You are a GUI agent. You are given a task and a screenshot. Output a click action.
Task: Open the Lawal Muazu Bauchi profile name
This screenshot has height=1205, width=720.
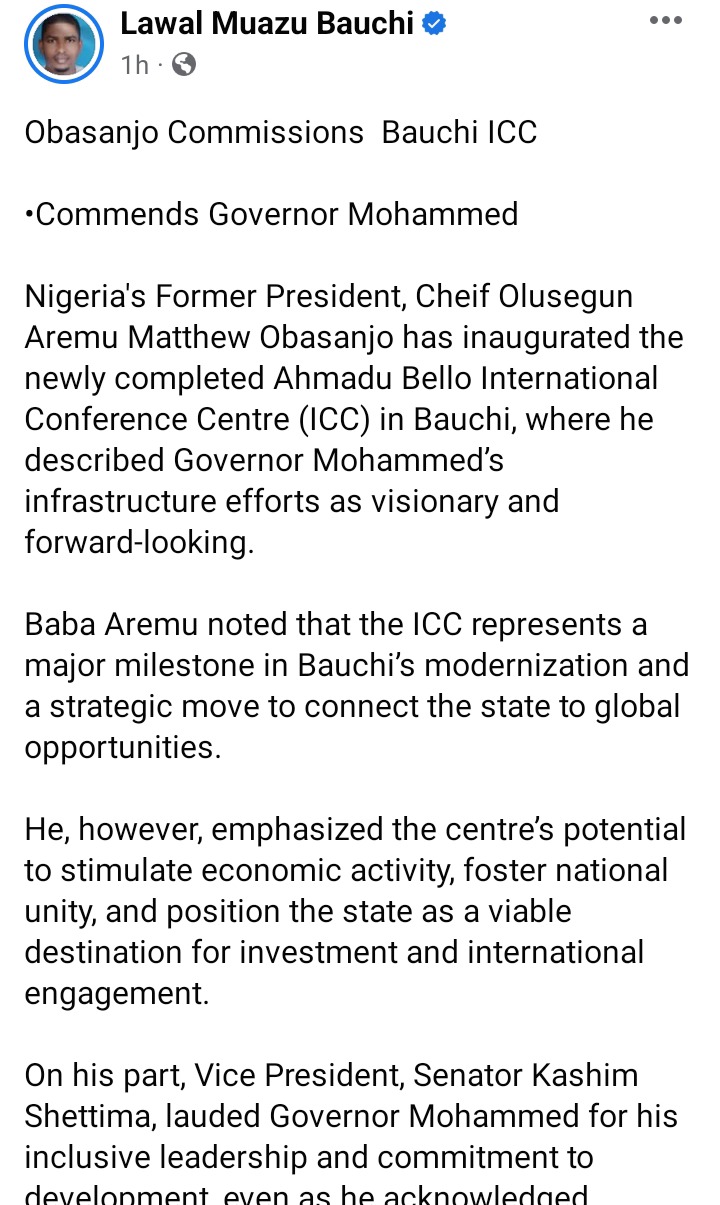point(267,25)
